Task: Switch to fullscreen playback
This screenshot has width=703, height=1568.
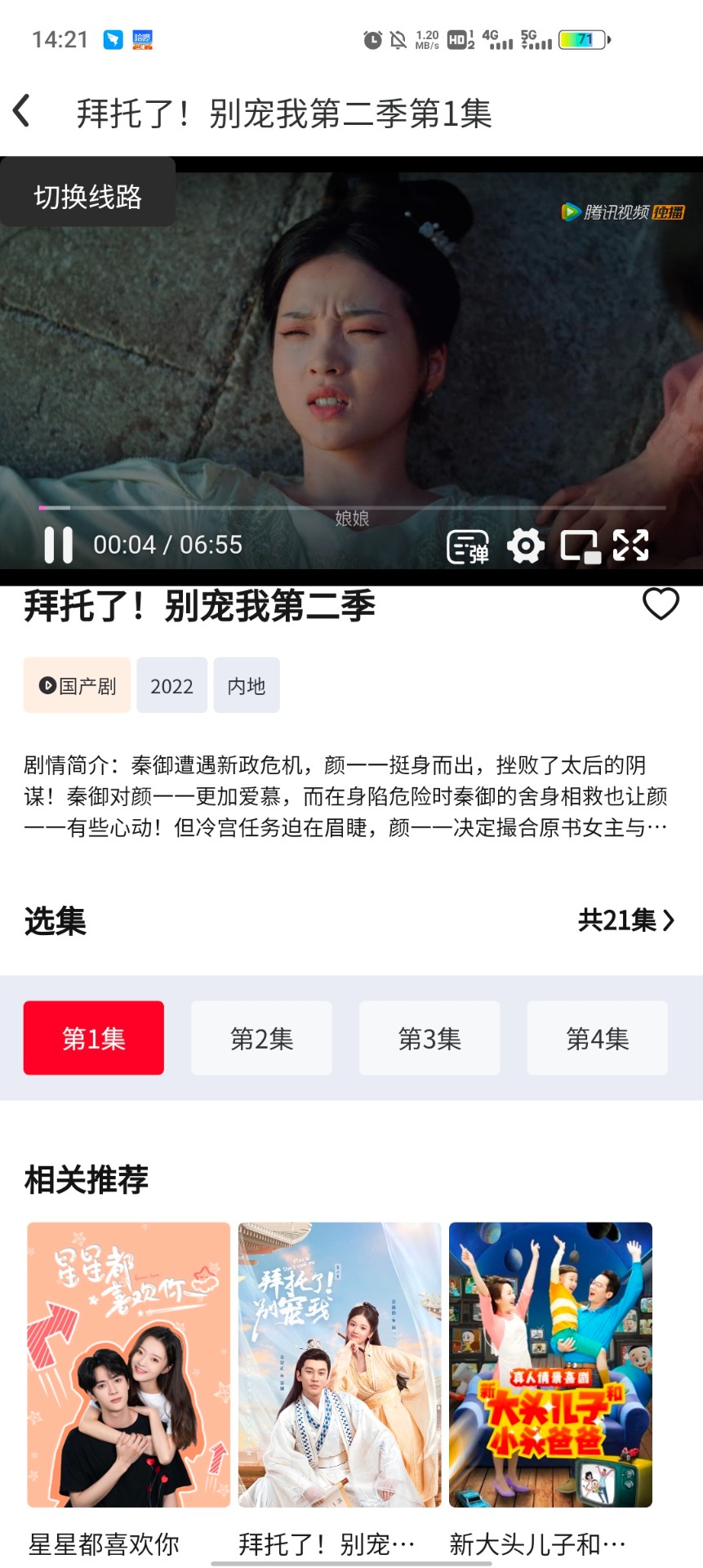Action: tap(631, 544)
